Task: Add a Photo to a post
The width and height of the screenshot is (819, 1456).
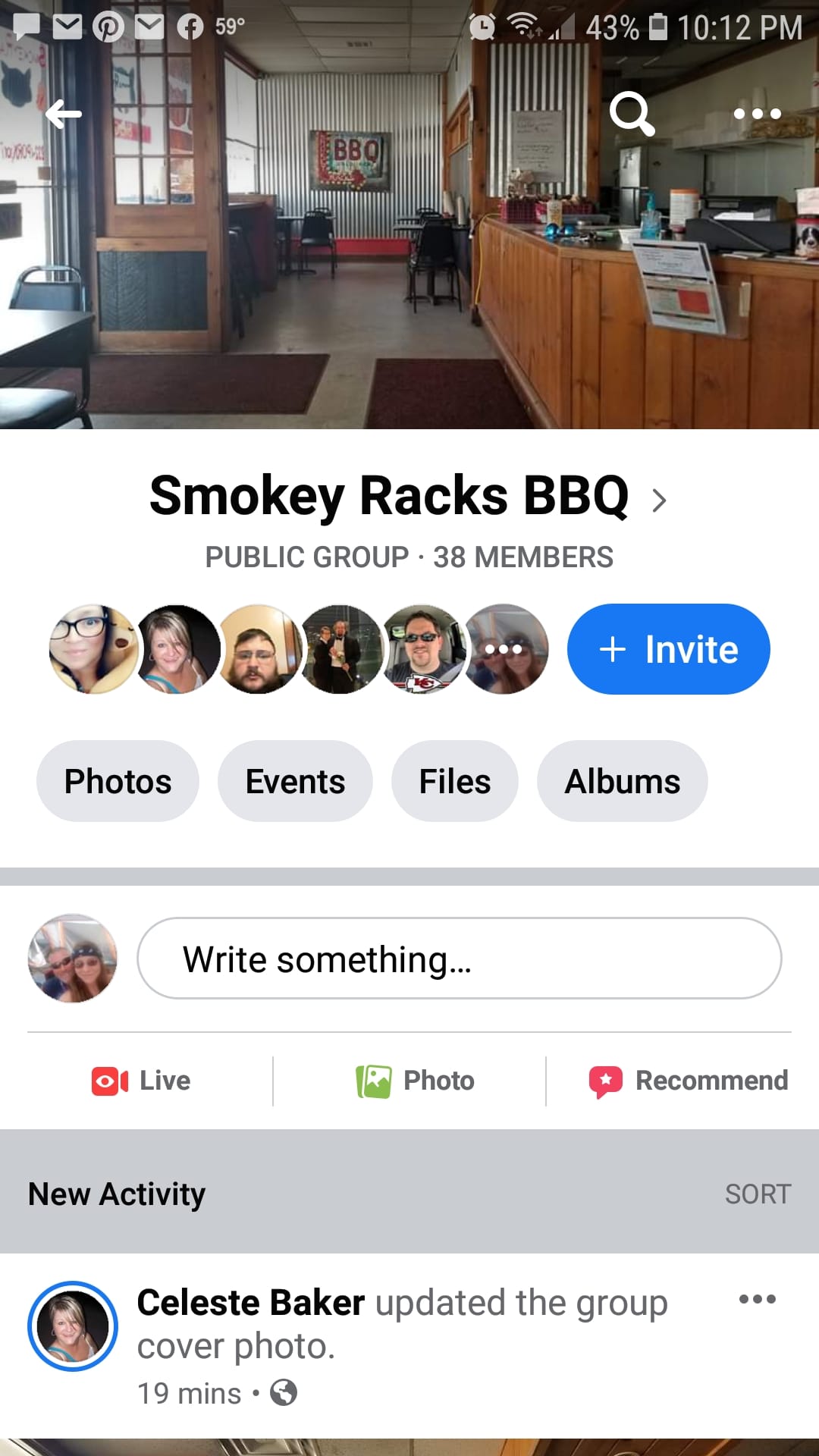Action: coord(416,1081)
